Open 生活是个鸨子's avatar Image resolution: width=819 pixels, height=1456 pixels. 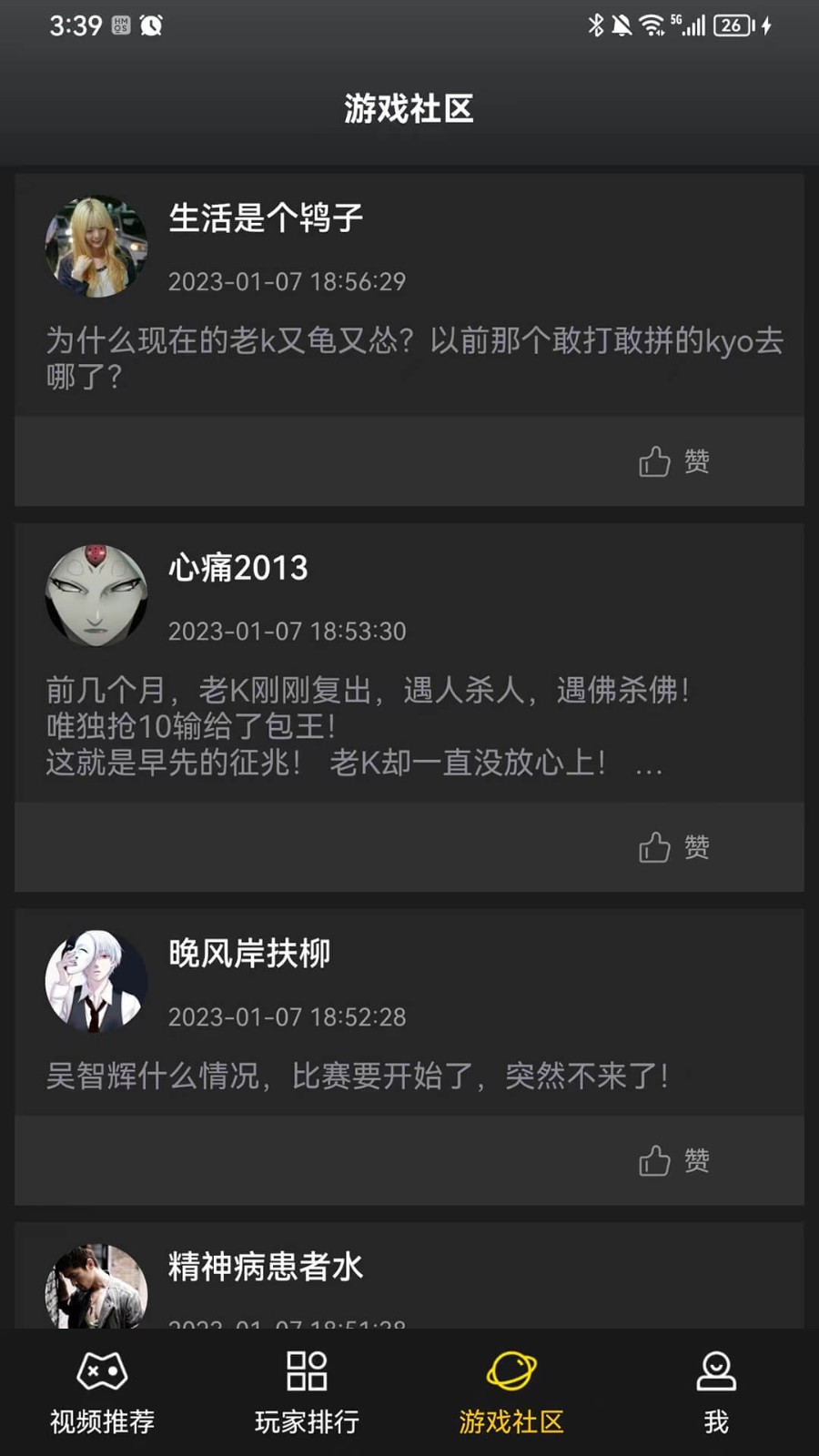tap(96, 247)
